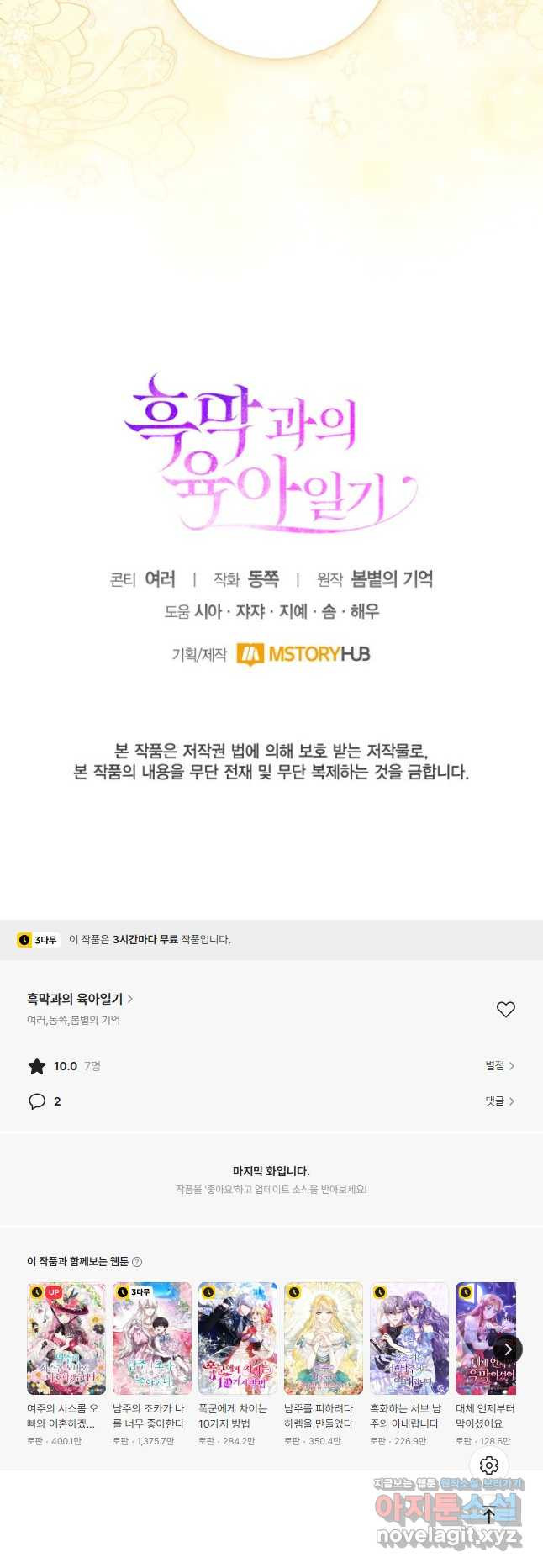Open 흑화하는 서브 남주의 아내랍니다 webtoon
Image resolution: width=543 pixels, height=1568 pixels.
pyautogui.click(x=409, y=1338)
